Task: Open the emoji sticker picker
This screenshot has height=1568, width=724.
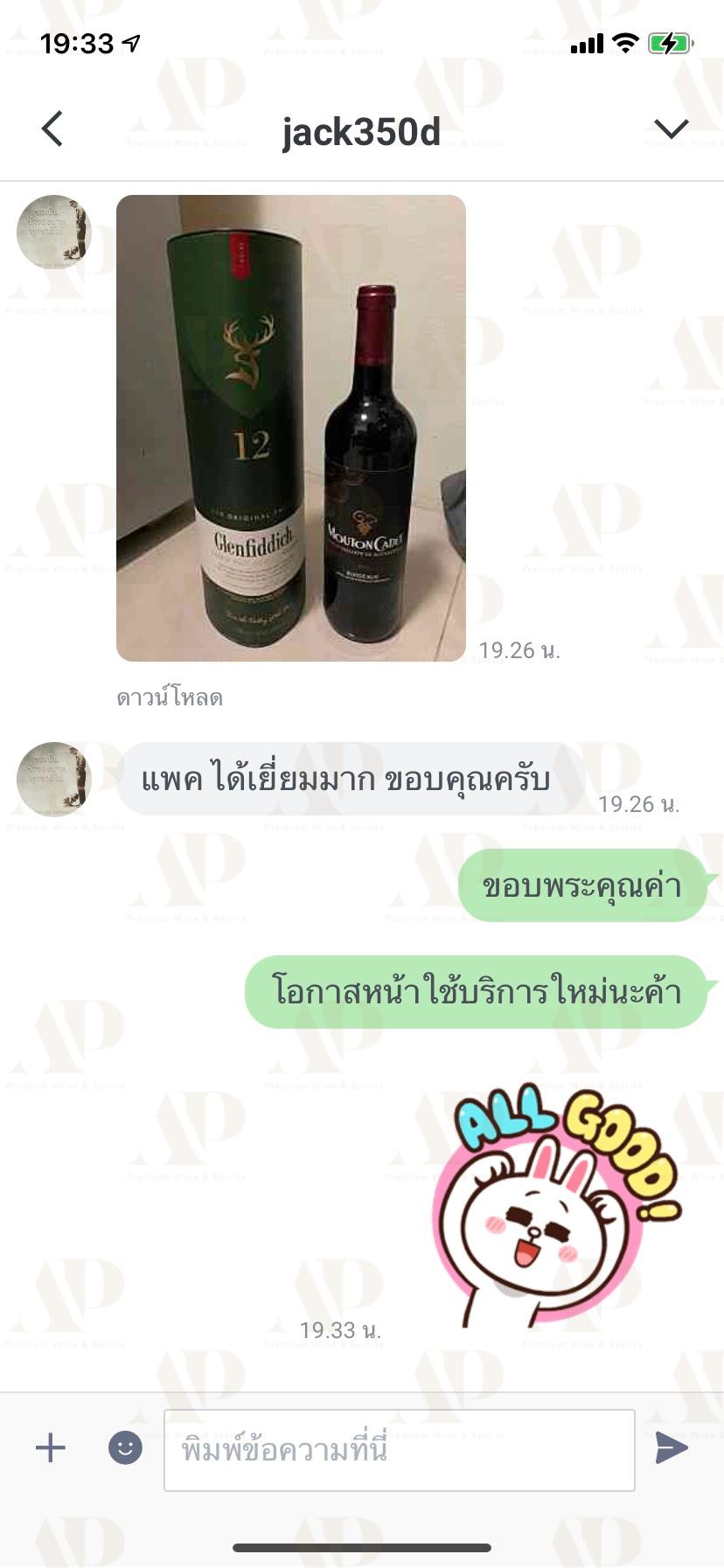Action: [x=125, y=1448]
